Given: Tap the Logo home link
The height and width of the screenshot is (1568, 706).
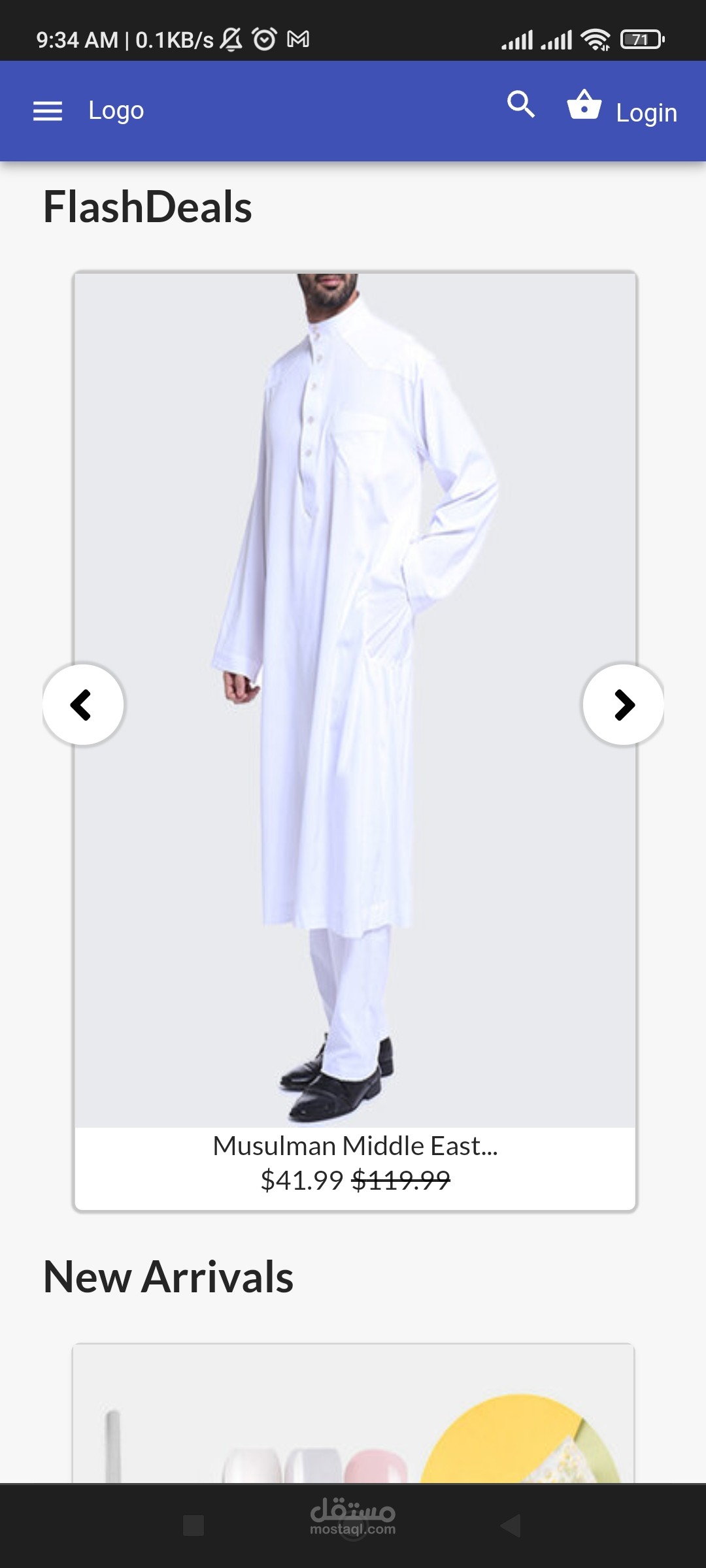Looking at the screenshot, I should (116, 110).
